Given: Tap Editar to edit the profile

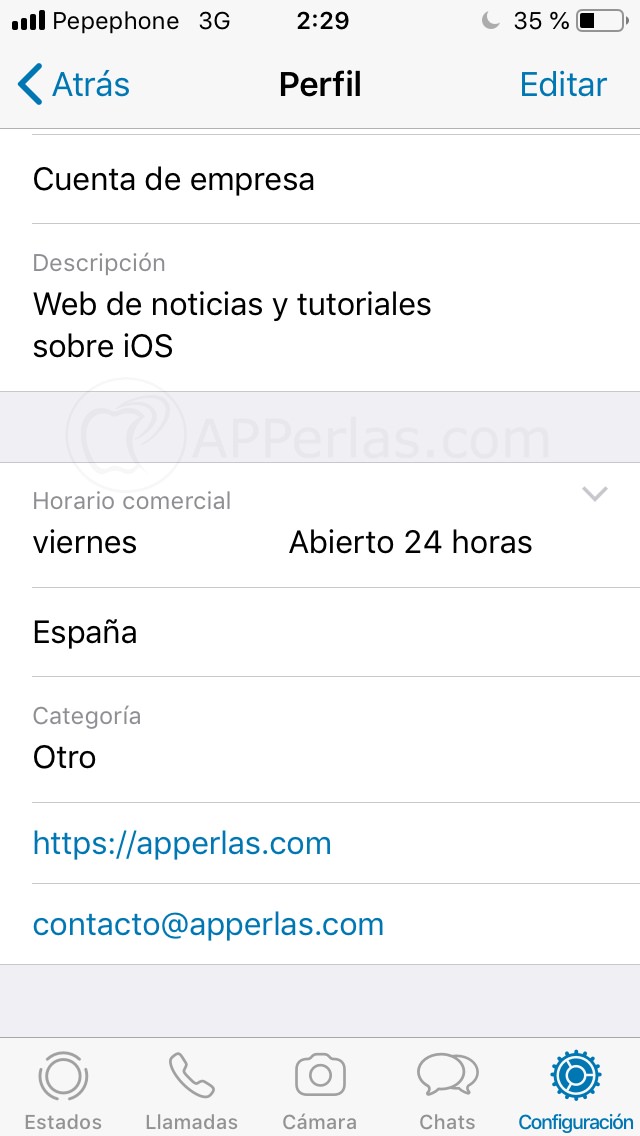Looking at the screenshot, I should tap(563, 85).
